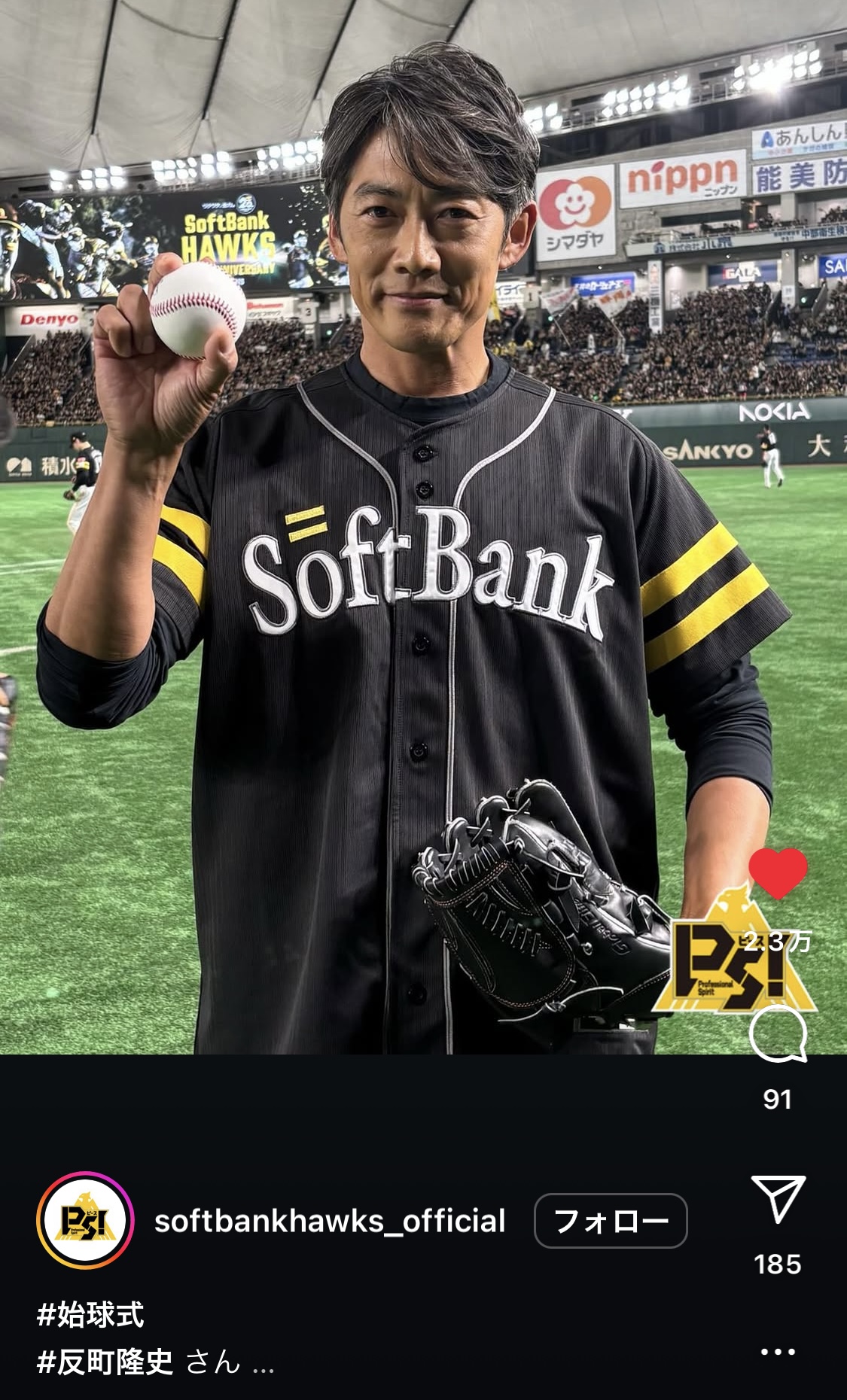The height and width of the screenshot is (1400, 847).
Task: Open softbankhawks_official profile picture
Action: [85, 1221]
